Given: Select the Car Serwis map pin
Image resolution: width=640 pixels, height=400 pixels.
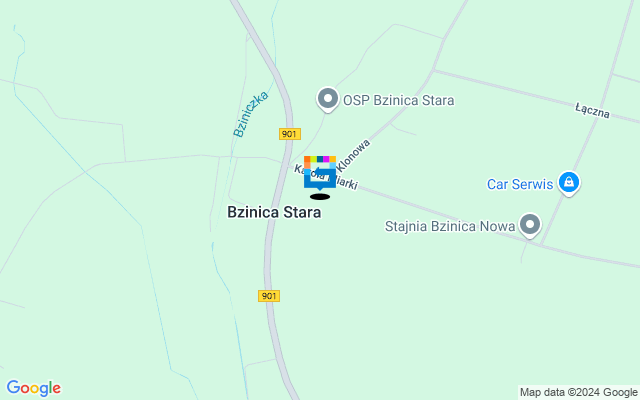Looking at the screenshot, I should click(568, 182).
